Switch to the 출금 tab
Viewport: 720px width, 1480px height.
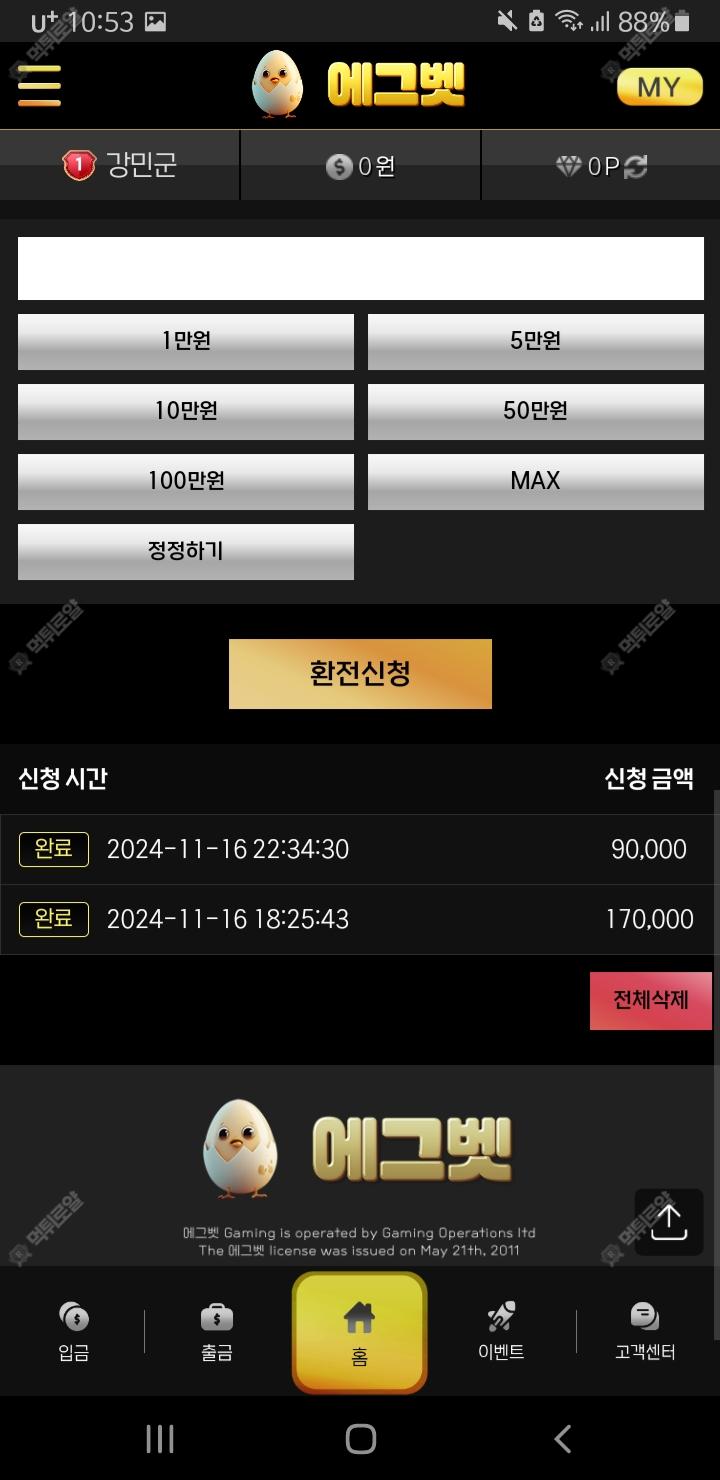217,1332
